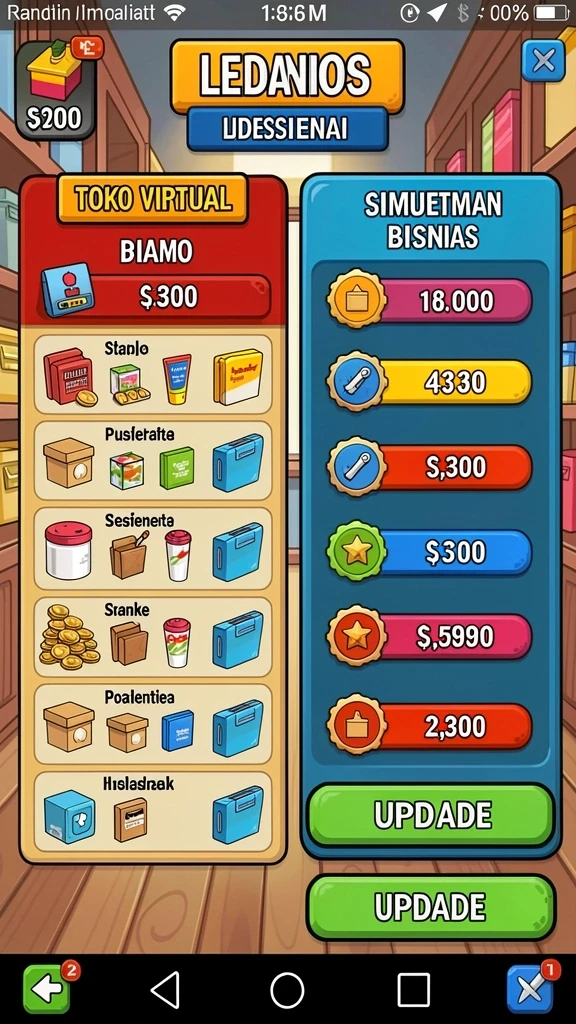Screen dimensions: 576x1024
Task: Select the 18.000 business option
Action: [430, 300]
